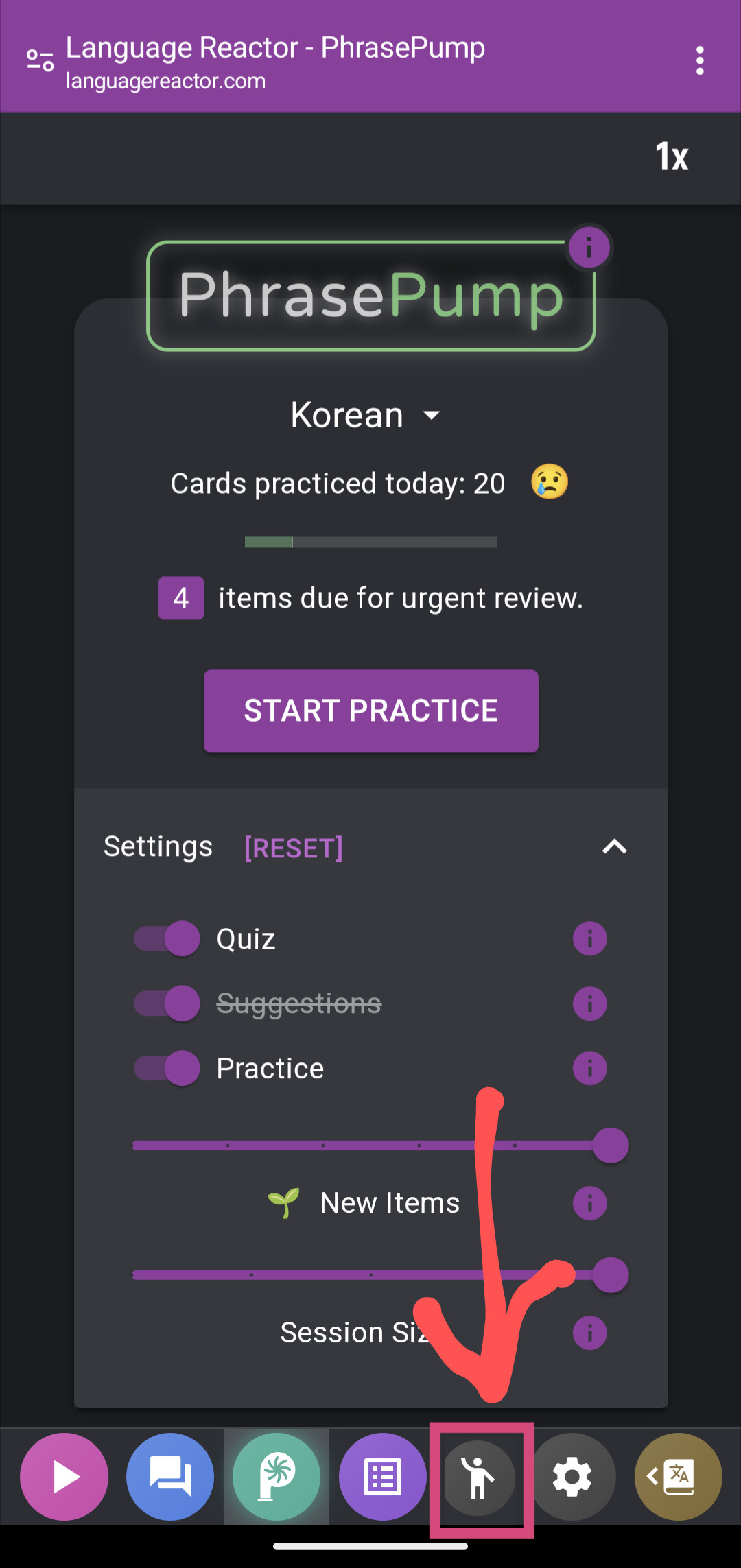Toggle the Suggestions switch
The width and height of the screenshot is (741, 1568).
(167, 1003)
